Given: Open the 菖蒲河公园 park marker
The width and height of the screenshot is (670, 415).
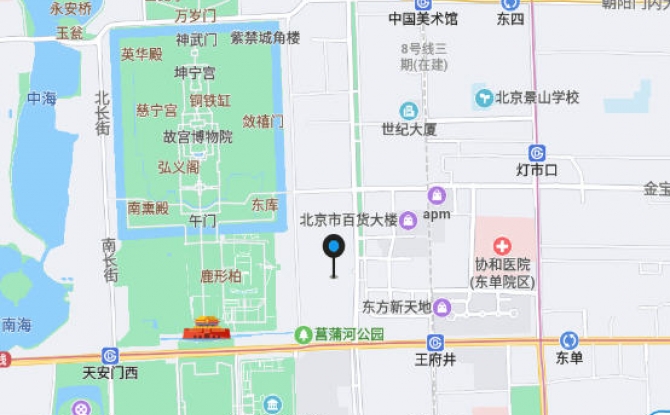Looking at the screenshot, I should pos(303,334).
